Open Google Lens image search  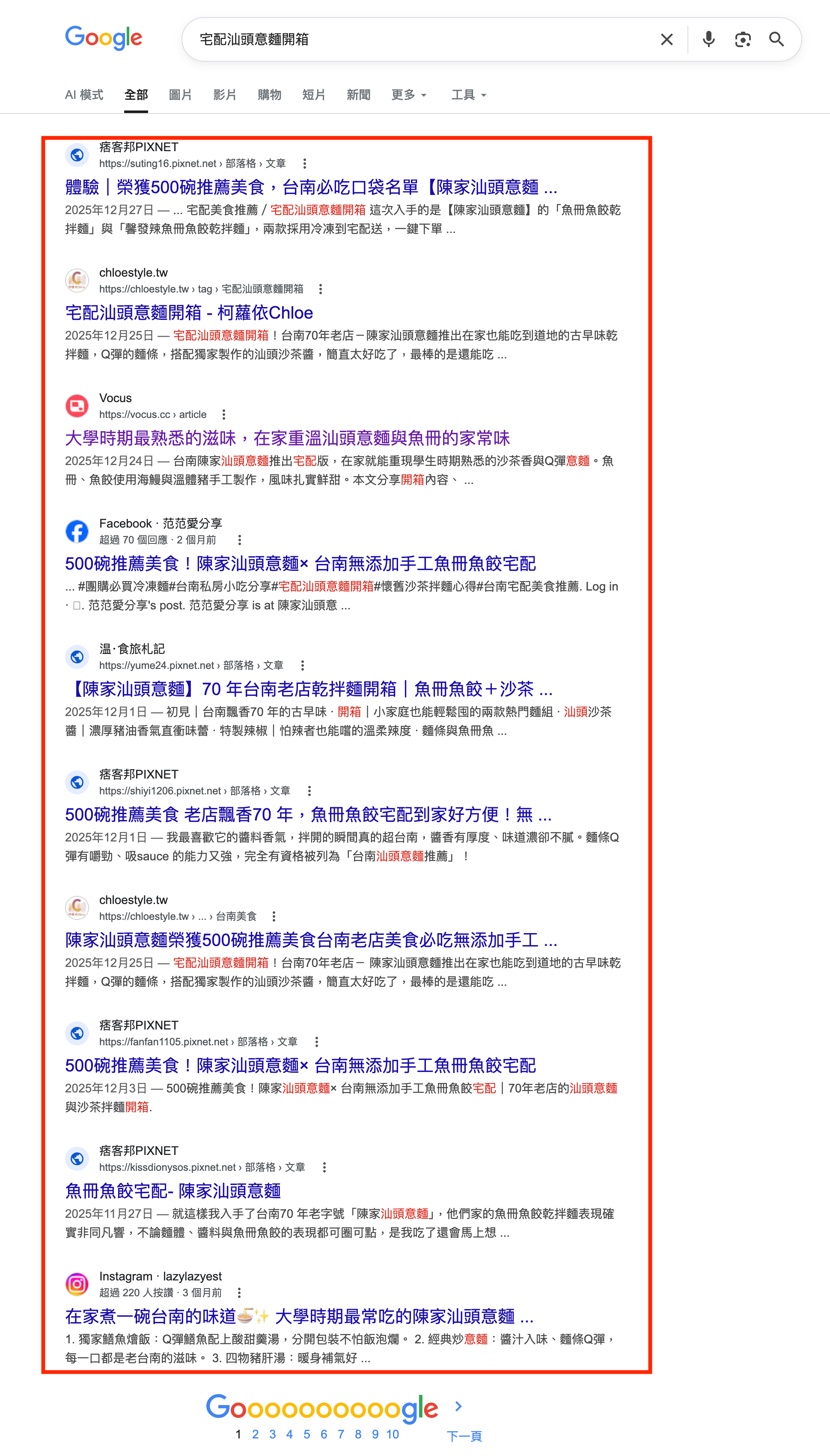[742, 39]
